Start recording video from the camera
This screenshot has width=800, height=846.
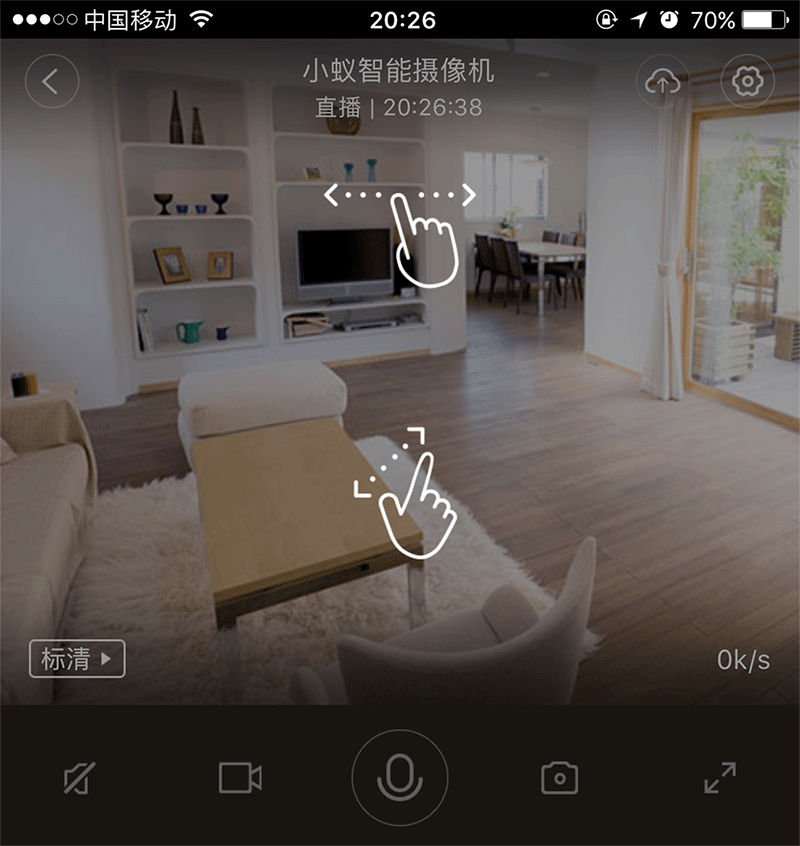240,778
